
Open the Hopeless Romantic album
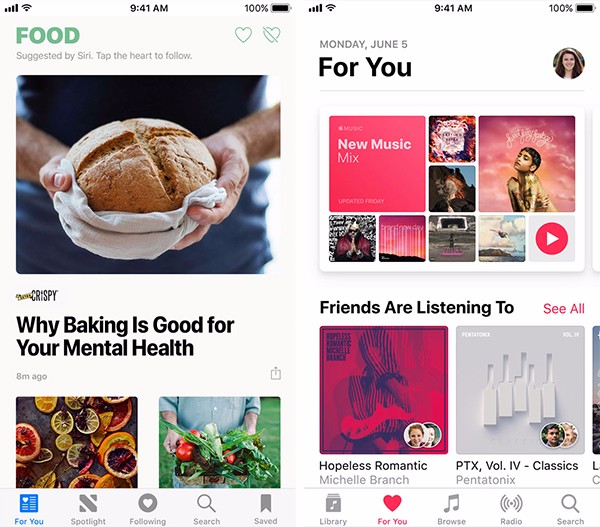click(382, 389)
